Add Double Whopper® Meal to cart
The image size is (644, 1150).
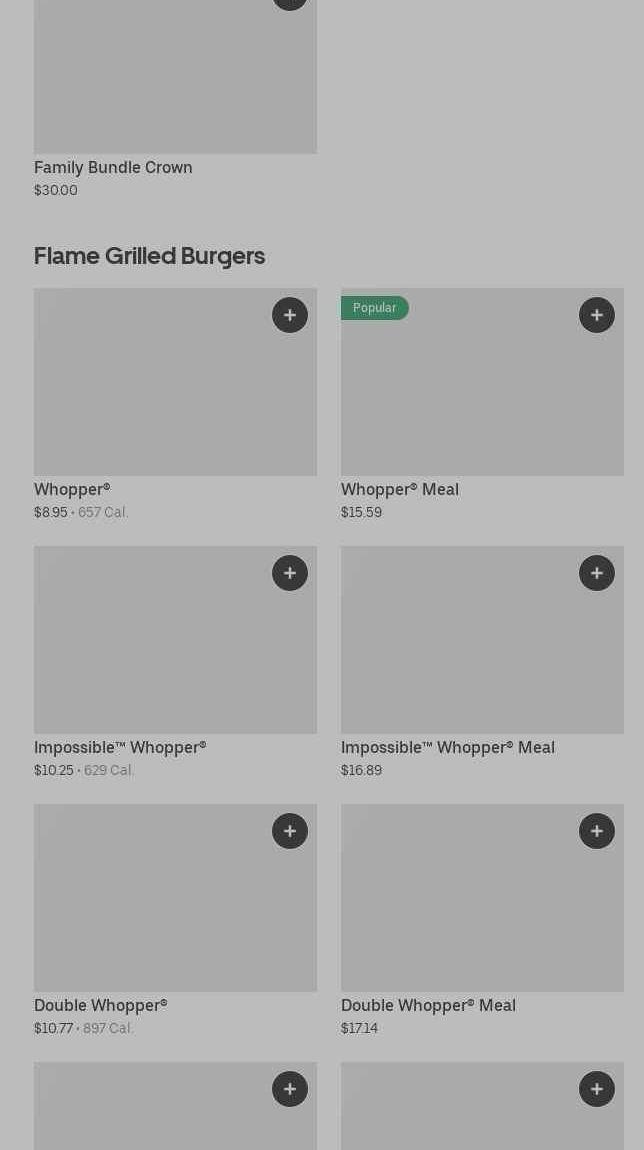click(596, 831)
